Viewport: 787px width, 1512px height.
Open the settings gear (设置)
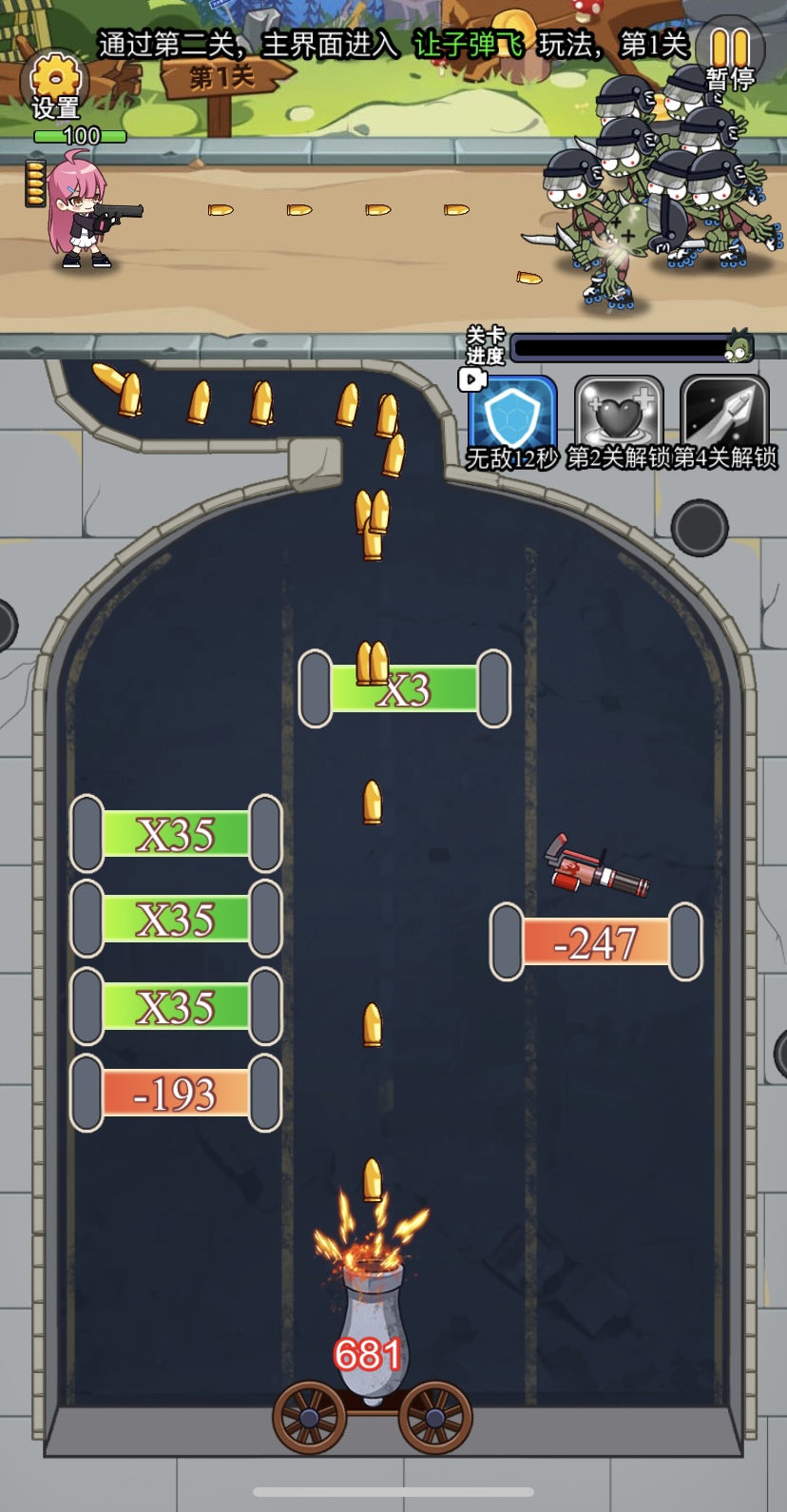pos(55,84)
